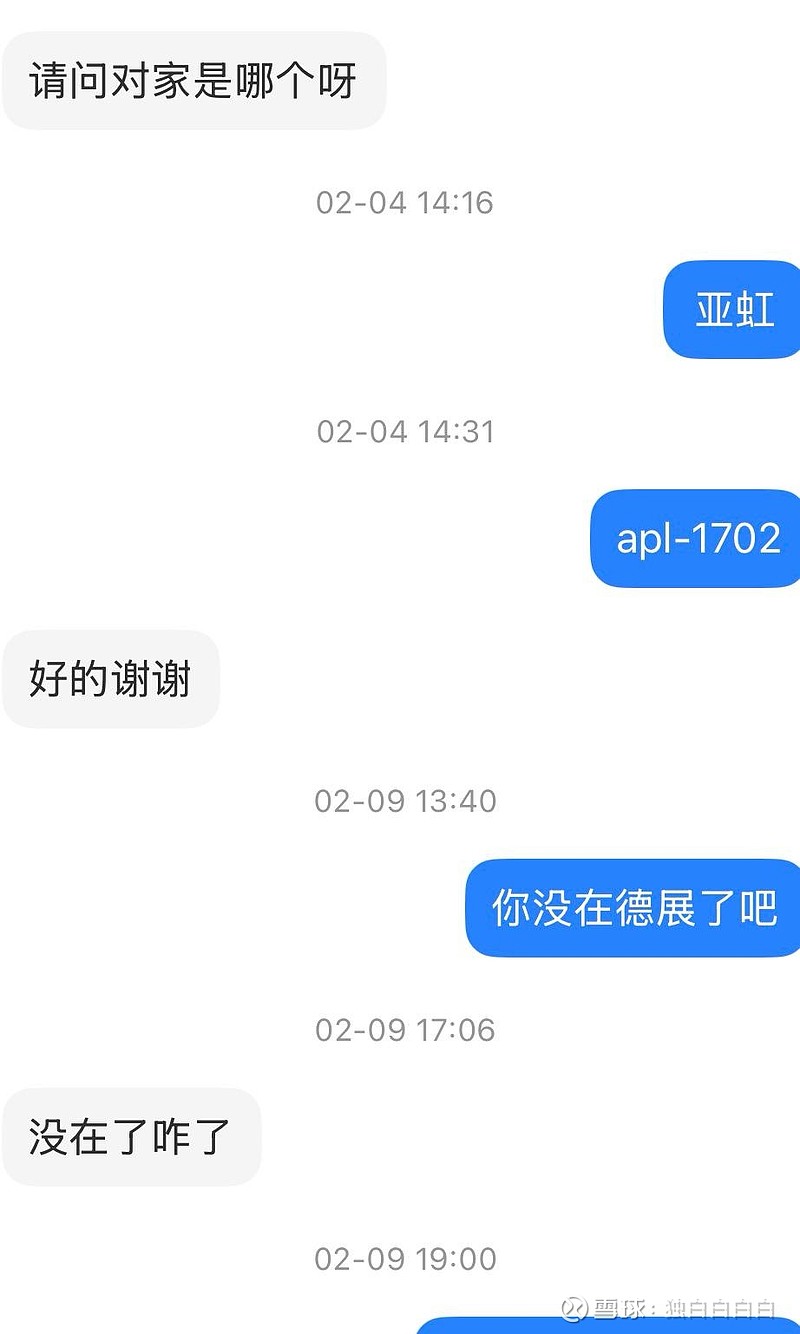Viewport: 800px width, 1334px height.
Task: Tap the timestamp '02-04 14:16'
Action: pos(404,203)
